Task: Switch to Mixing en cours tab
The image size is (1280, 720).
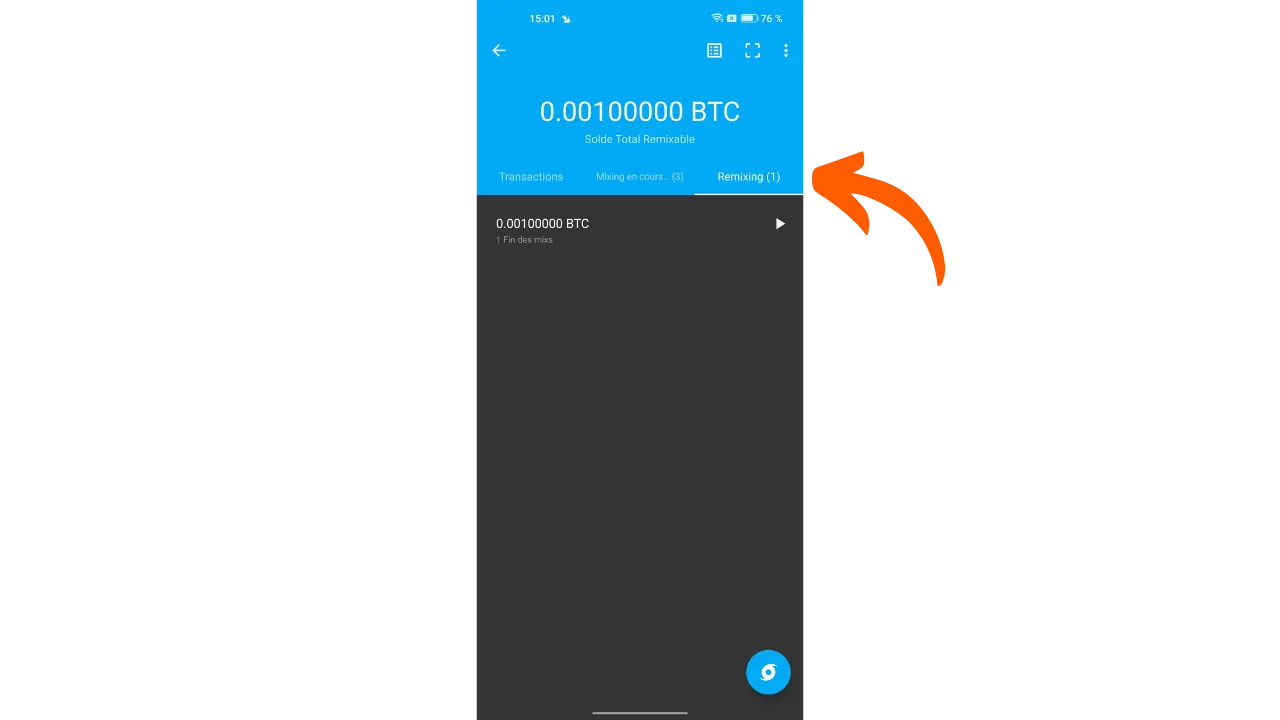Action: point(639,177)
